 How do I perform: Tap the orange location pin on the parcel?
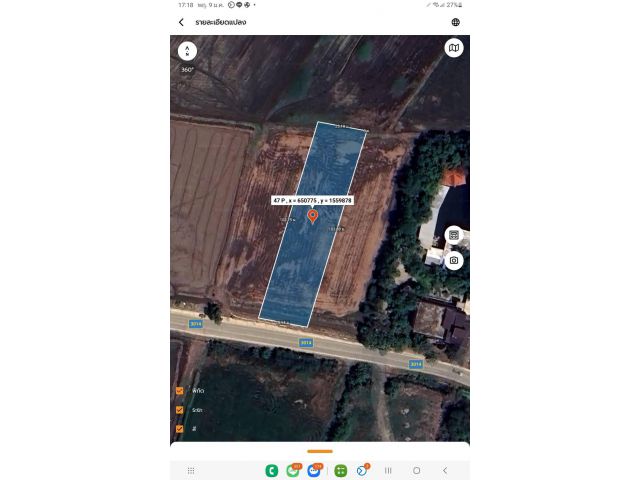(313, 216)
